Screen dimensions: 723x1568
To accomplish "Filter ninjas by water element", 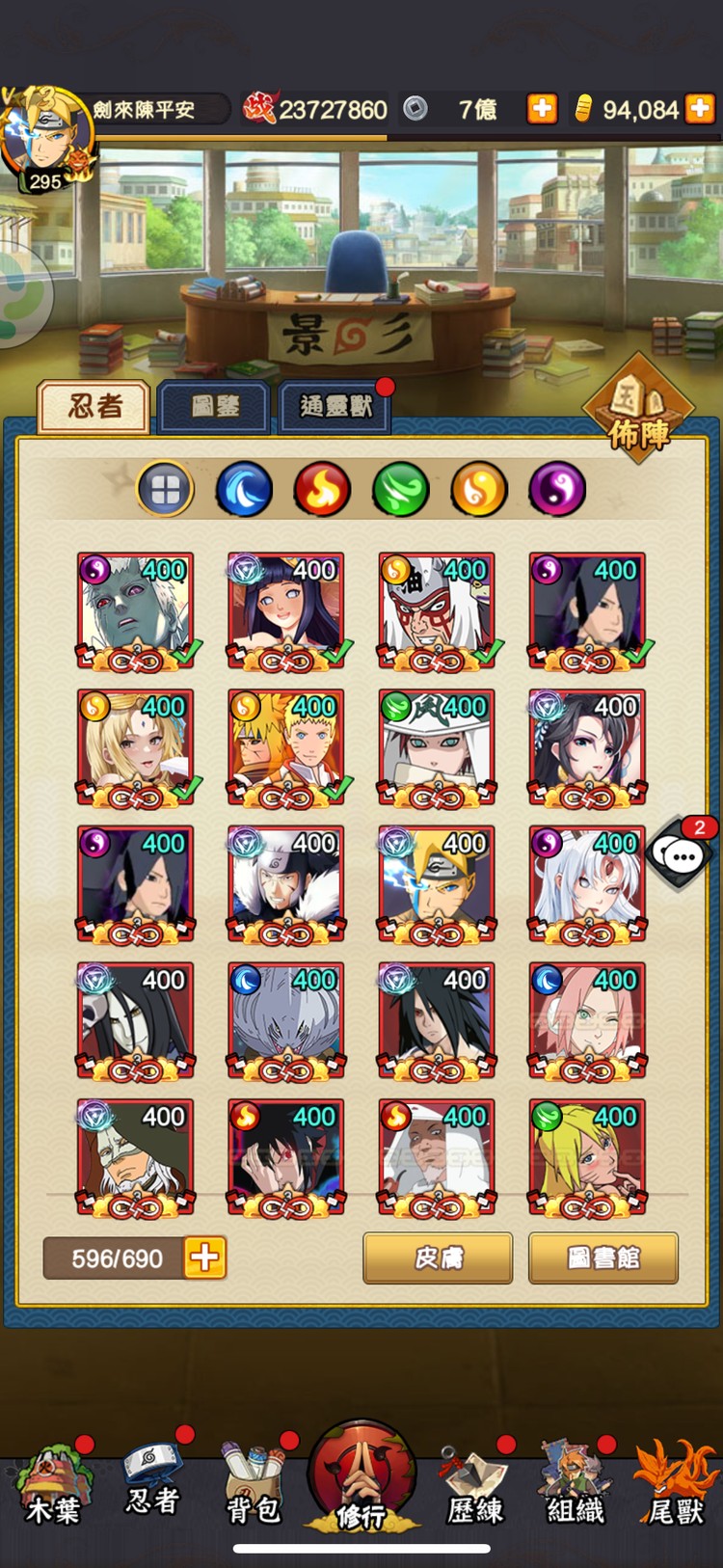I will [x=244, y=489].
